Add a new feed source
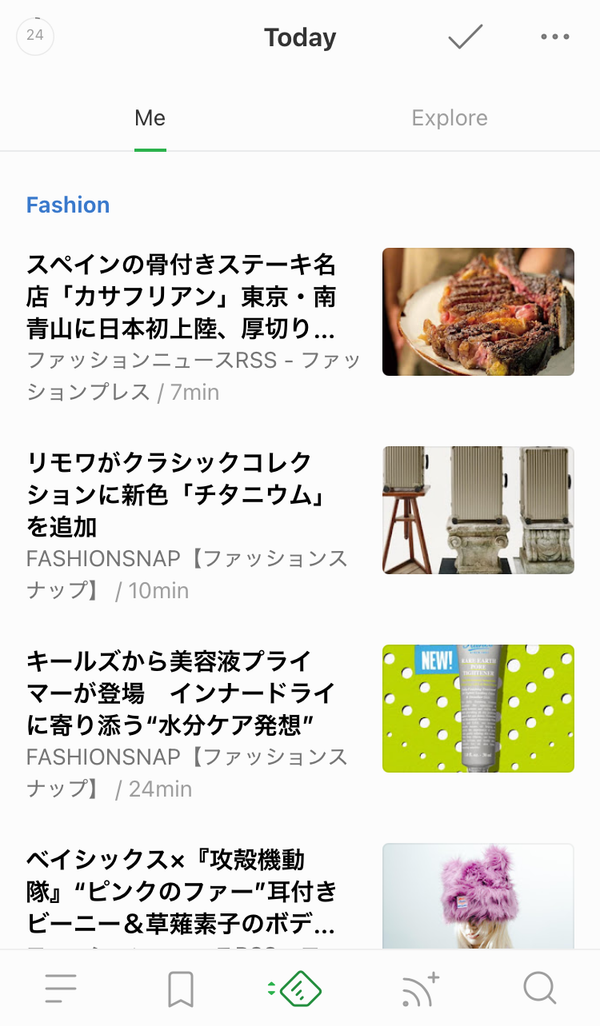 (x=419, y=989)
